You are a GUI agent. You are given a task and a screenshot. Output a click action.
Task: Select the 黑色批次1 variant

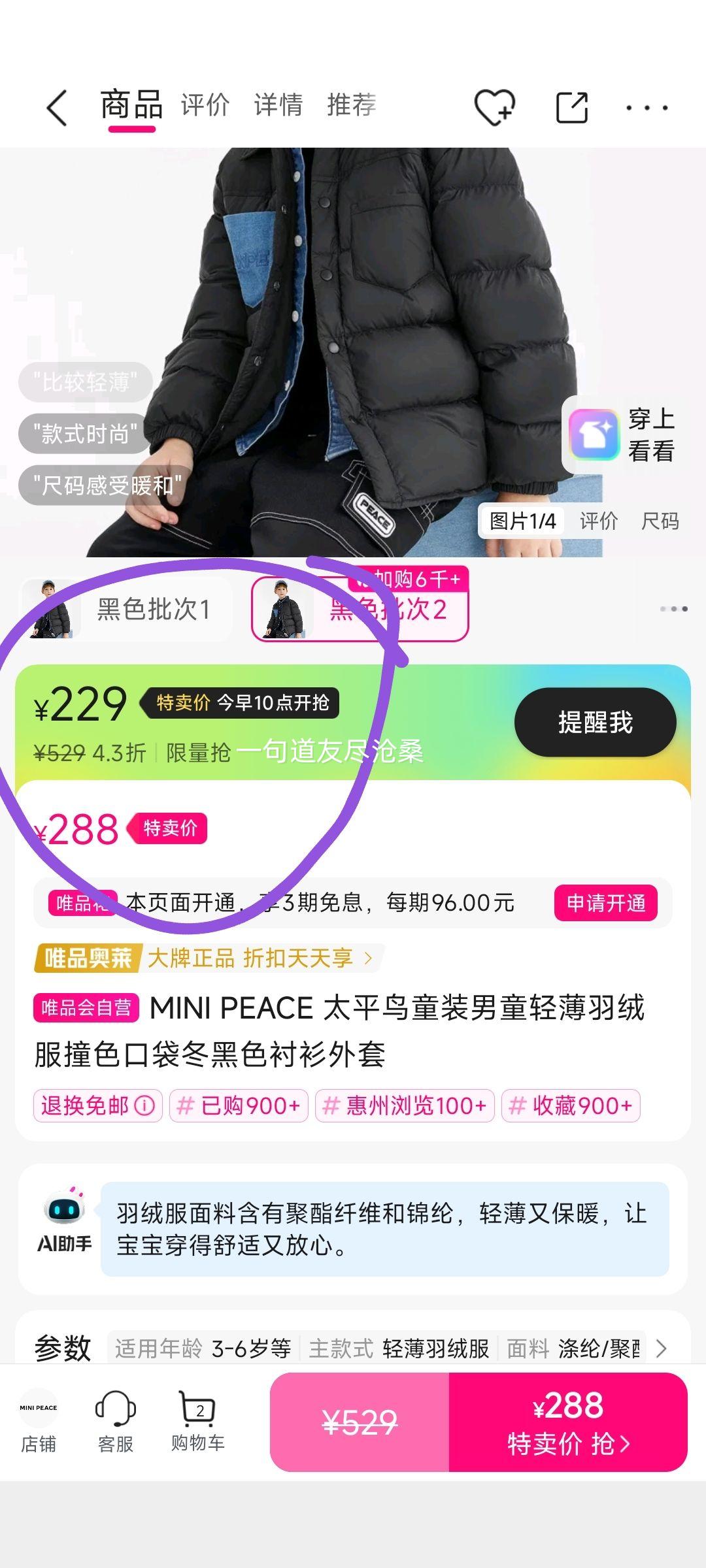click(127, 610)
